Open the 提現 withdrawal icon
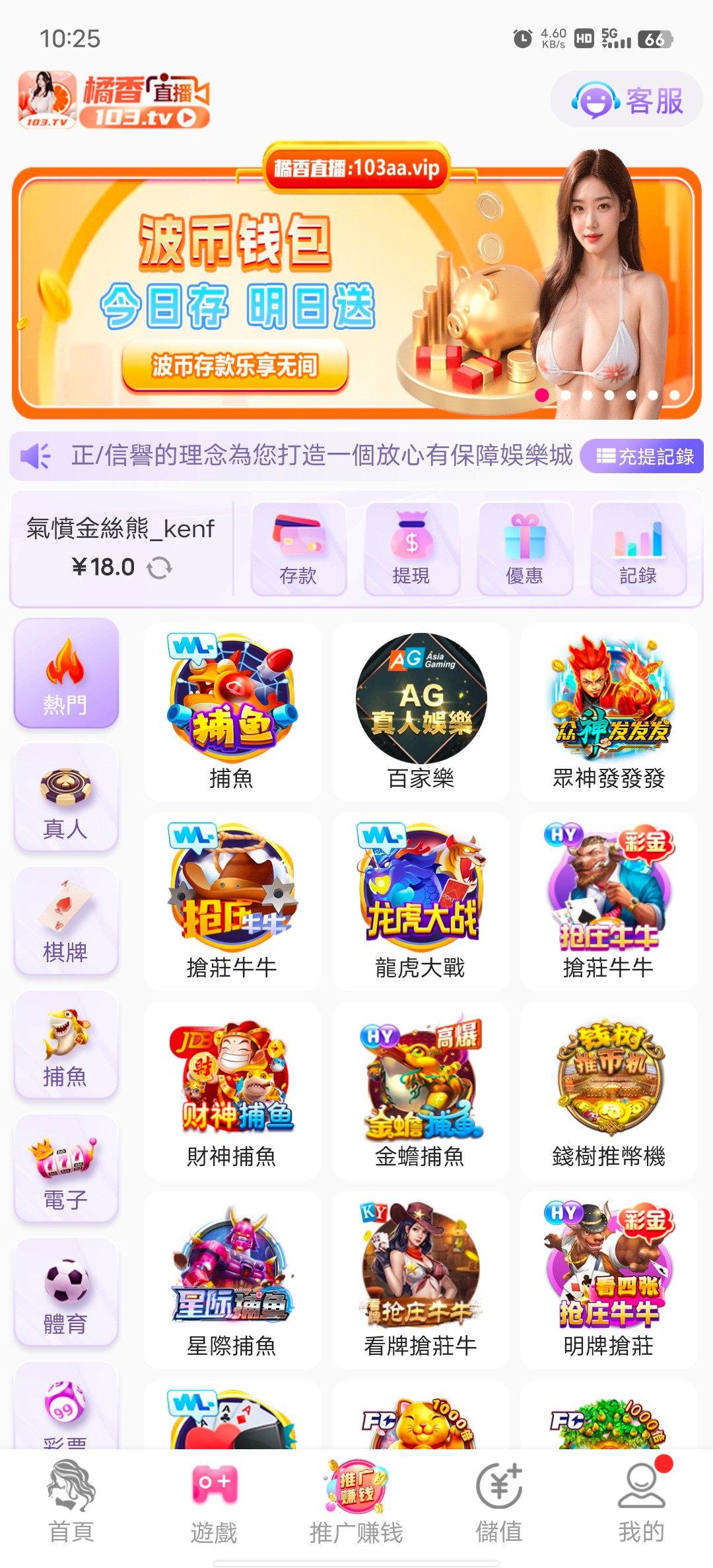 click(x=411, y=551)
